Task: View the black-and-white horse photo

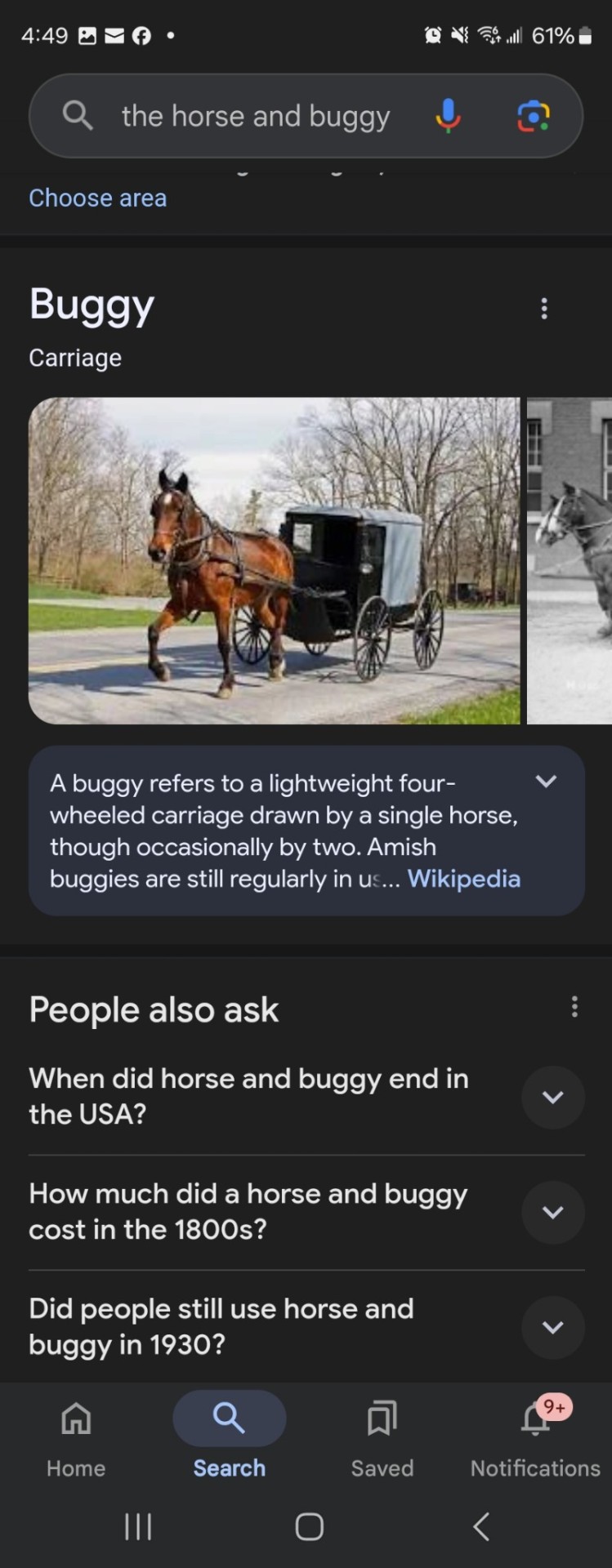Action: click(x=570, y=560)
